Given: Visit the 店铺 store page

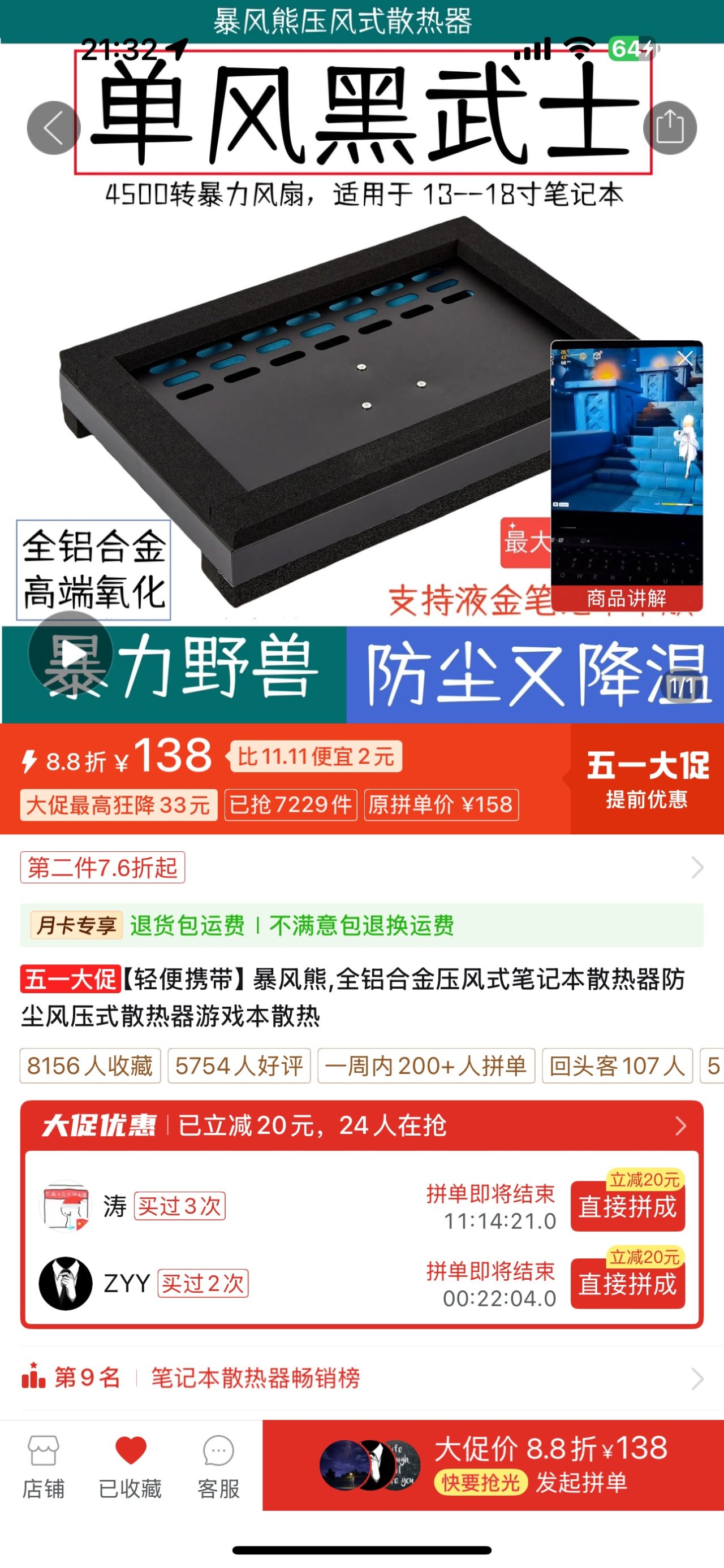Looking at the screenshot, I should [43, 1467].
